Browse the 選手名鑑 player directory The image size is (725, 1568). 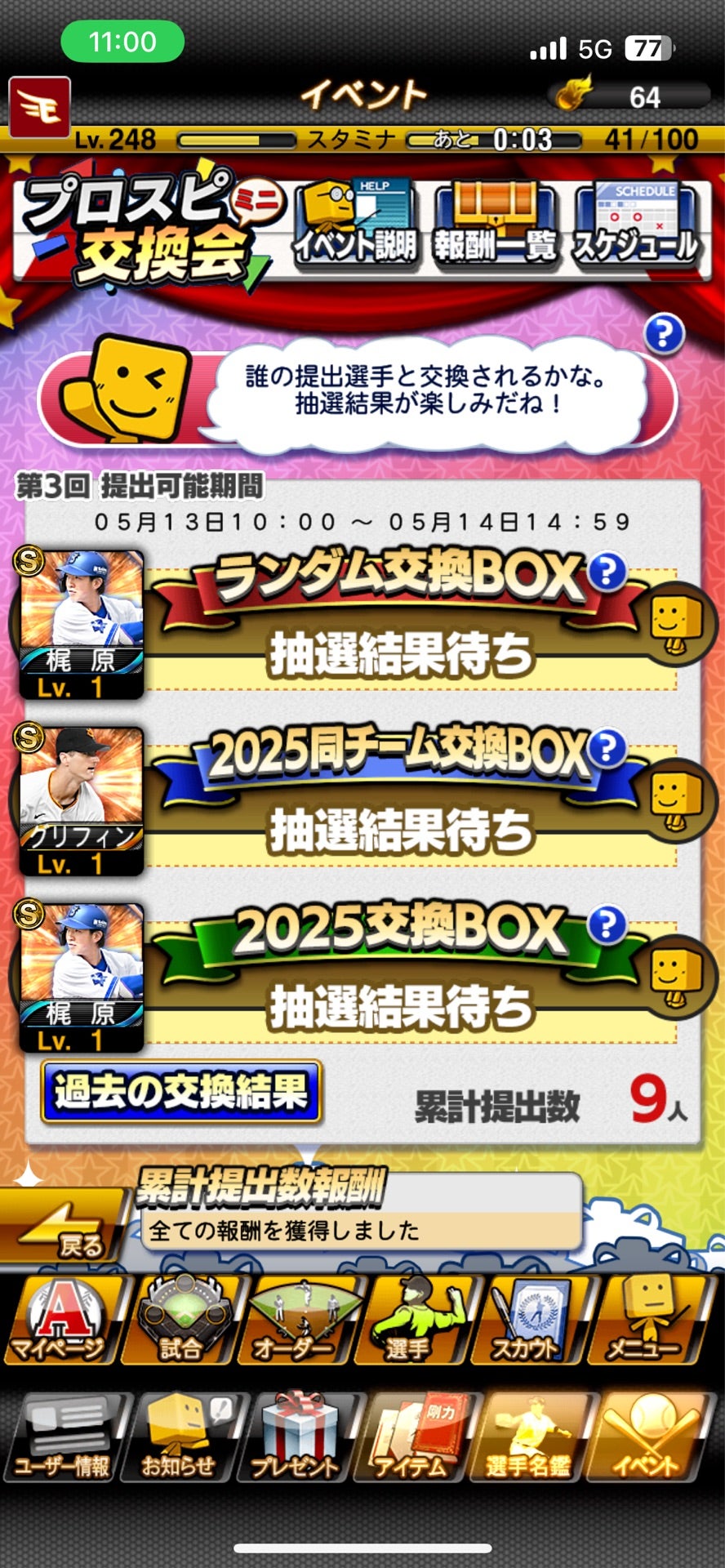click(x=531, y=1439)
